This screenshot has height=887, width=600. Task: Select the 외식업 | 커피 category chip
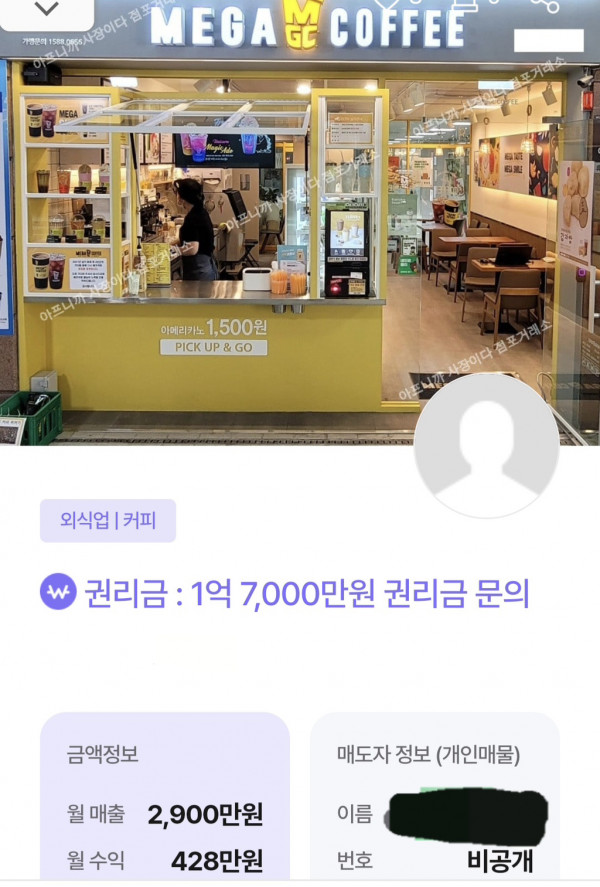[107, 521]
